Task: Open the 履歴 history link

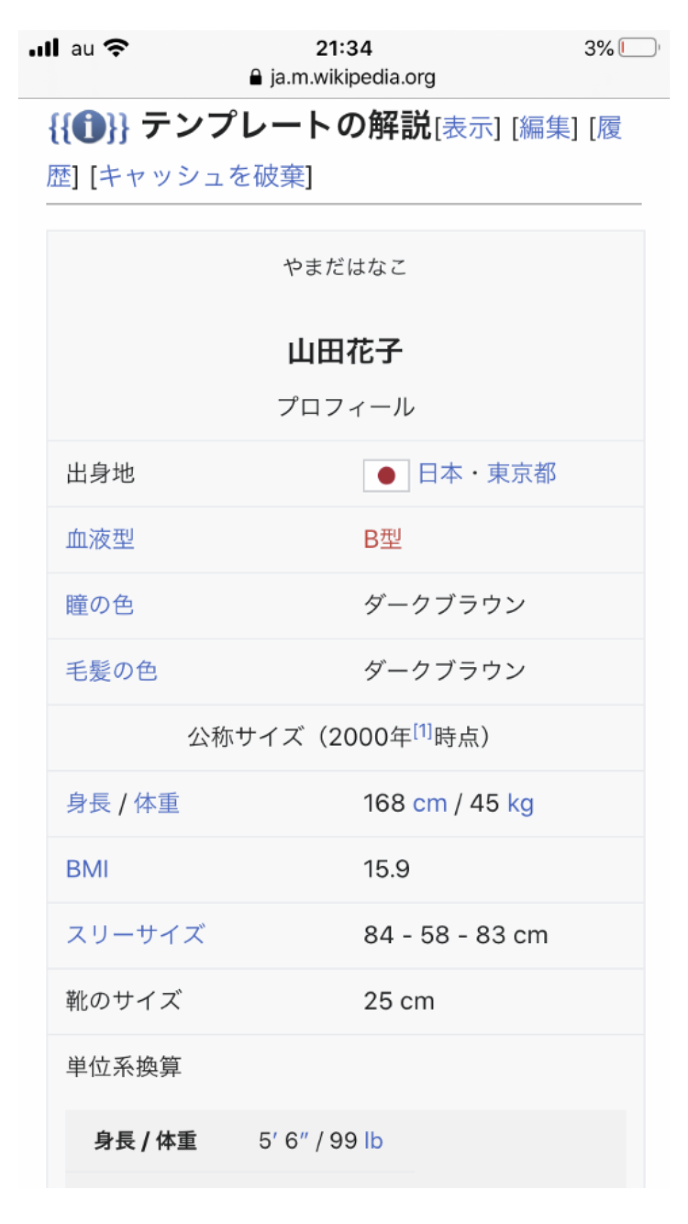Action: [x=609, y=128]
